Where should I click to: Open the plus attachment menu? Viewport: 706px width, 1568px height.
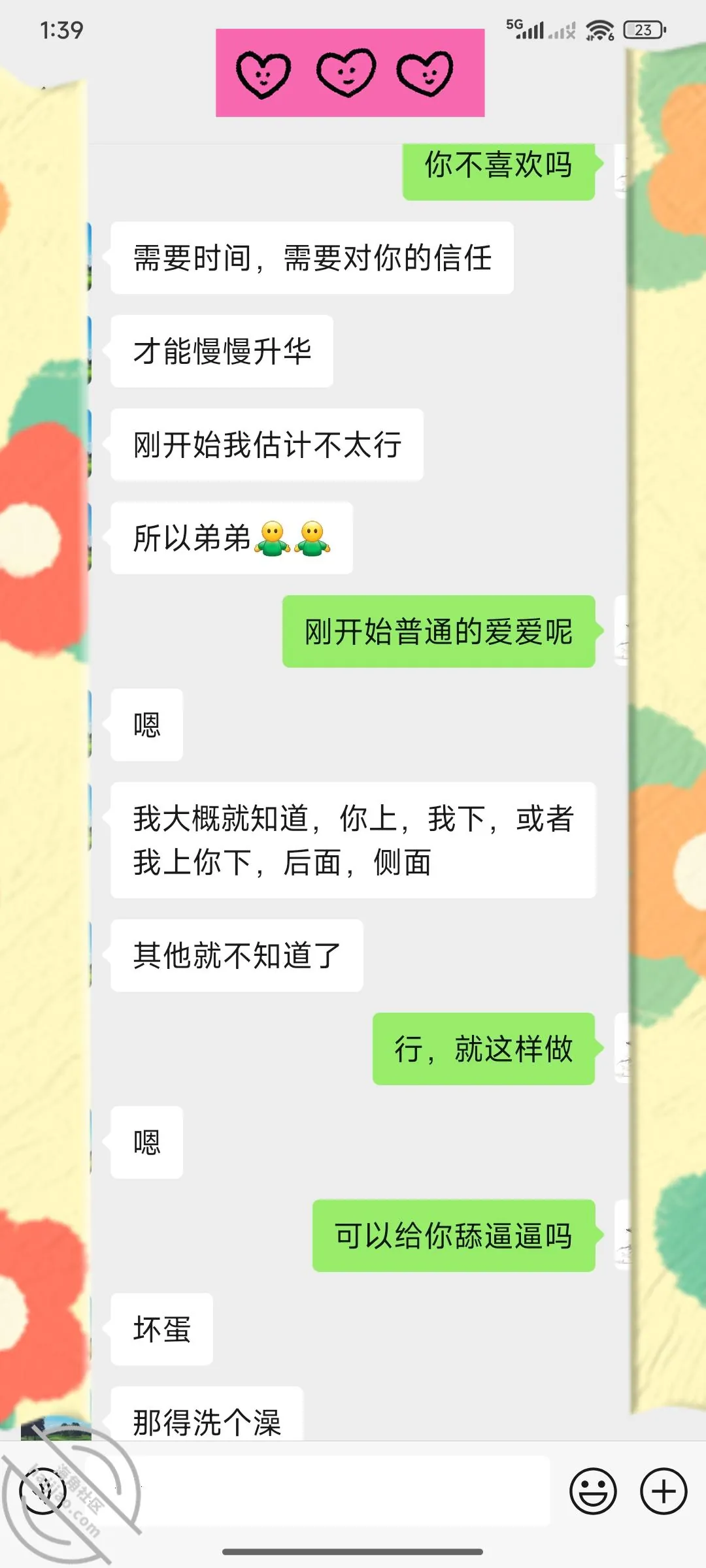664,1492
